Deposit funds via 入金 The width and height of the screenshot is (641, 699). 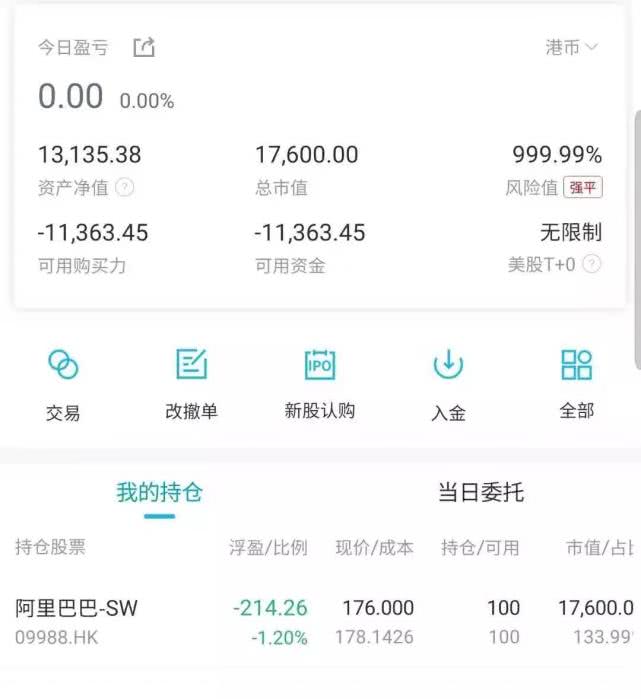448,384
